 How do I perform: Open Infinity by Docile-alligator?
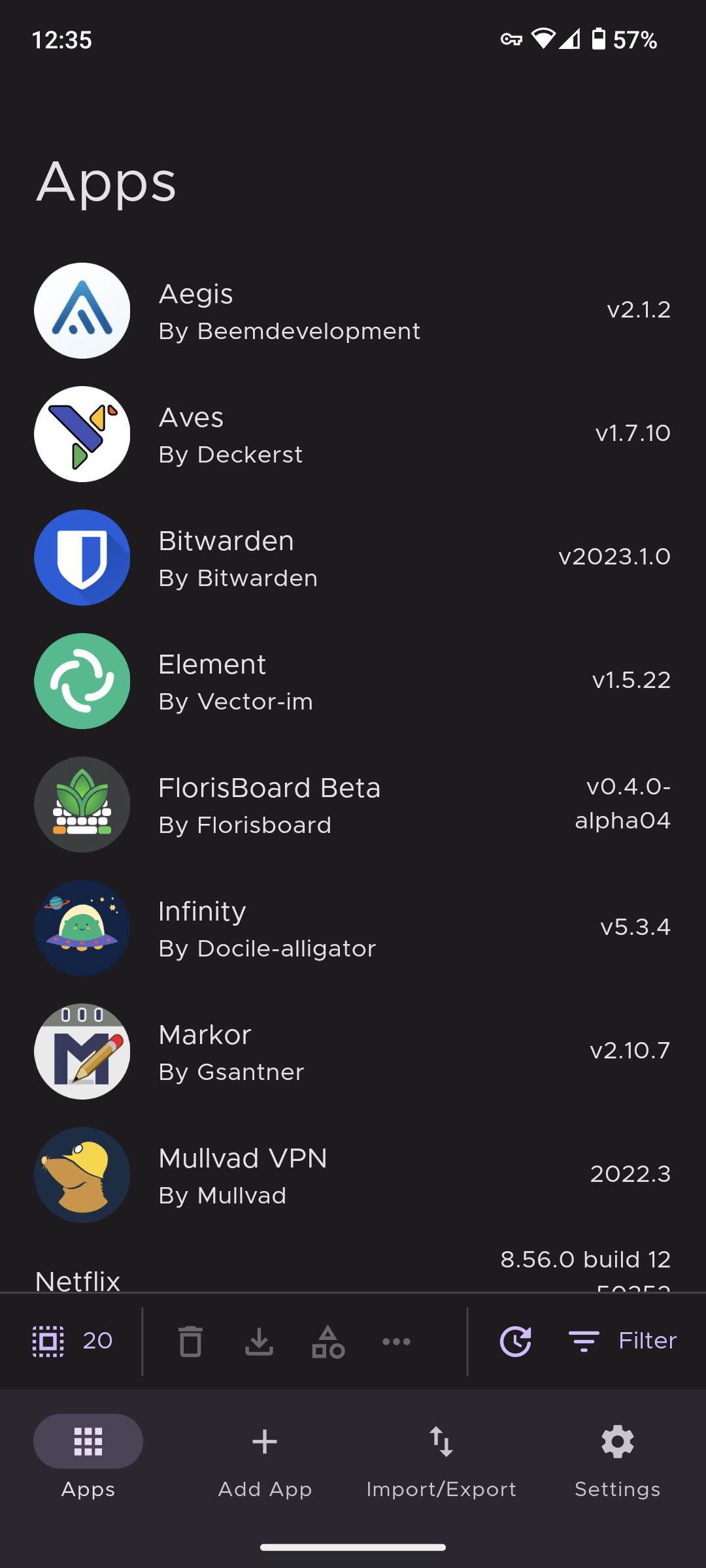coord(353,928)
